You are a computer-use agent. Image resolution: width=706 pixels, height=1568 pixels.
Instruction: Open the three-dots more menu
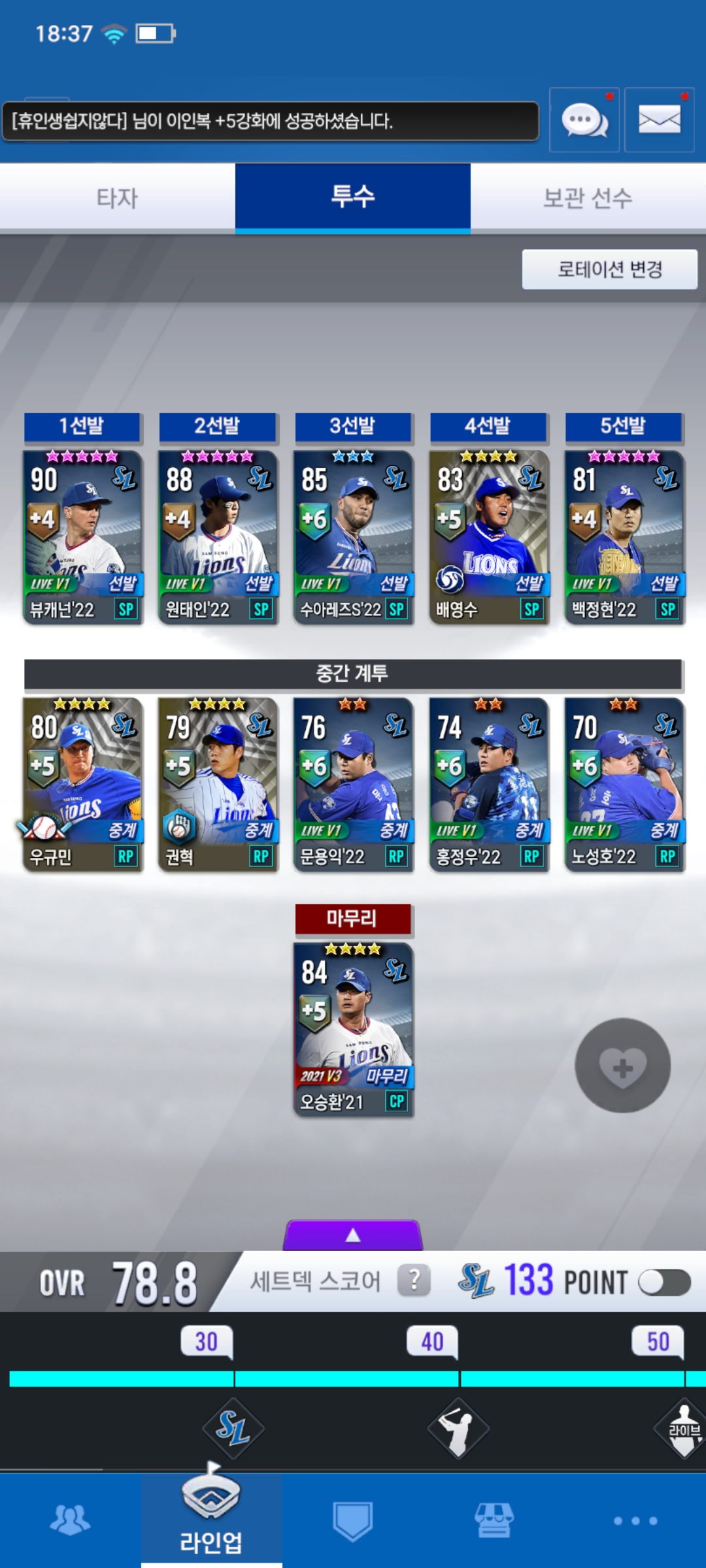(x=635, y=1521)
